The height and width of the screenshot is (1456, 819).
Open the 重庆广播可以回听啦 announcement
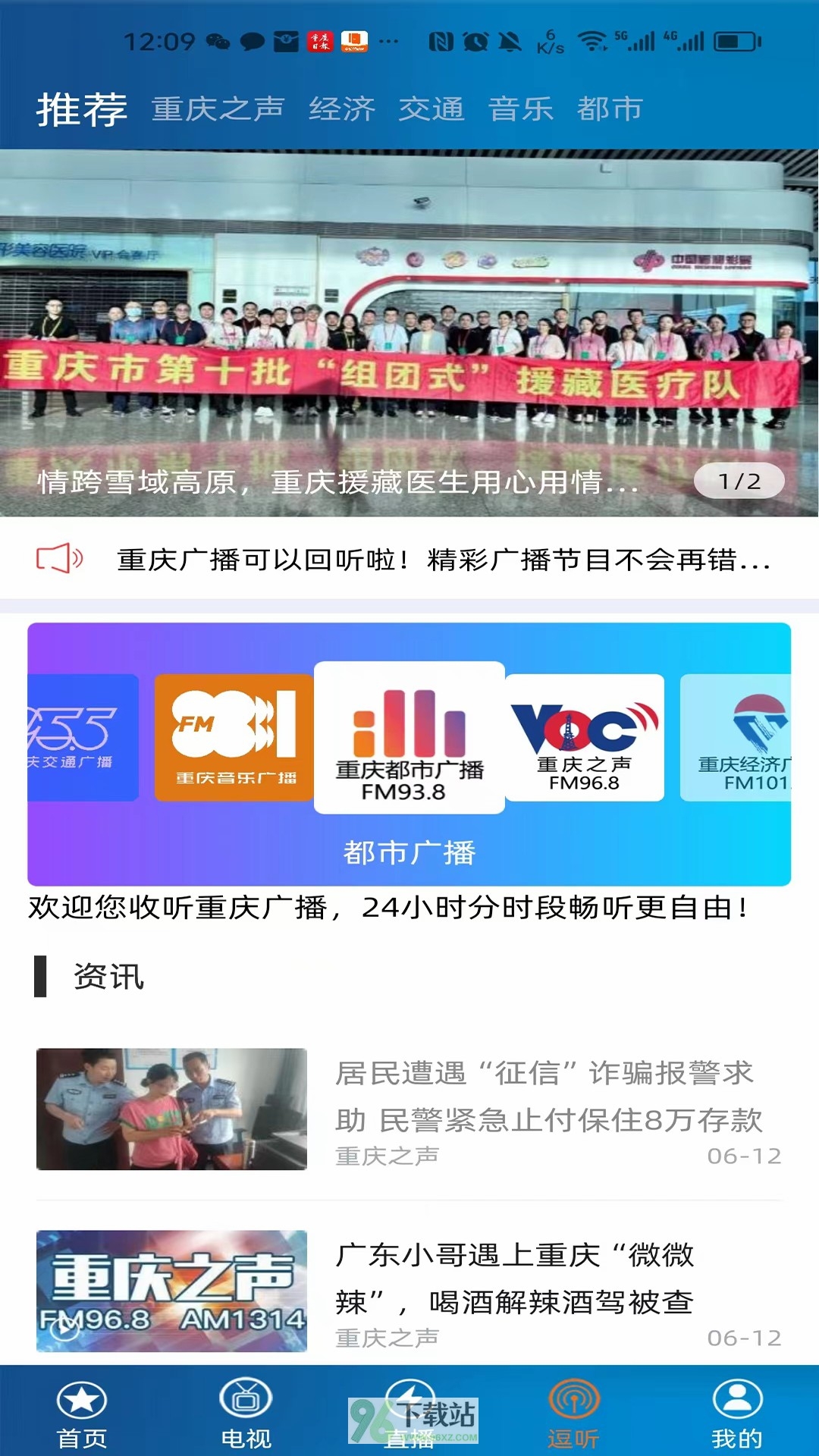[444, 560]
